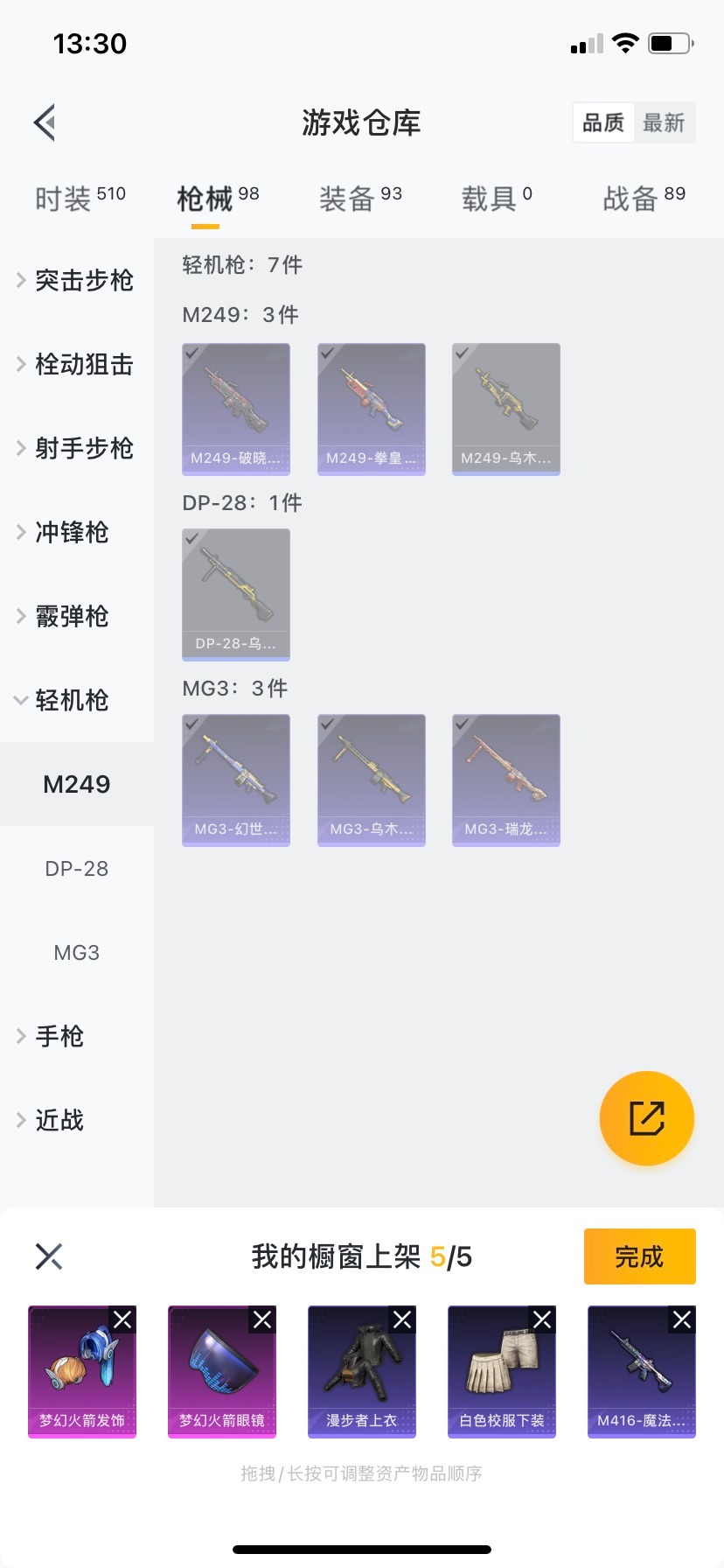
Task: Switch to the 时装 tab
Action: [x=80, y=199]
